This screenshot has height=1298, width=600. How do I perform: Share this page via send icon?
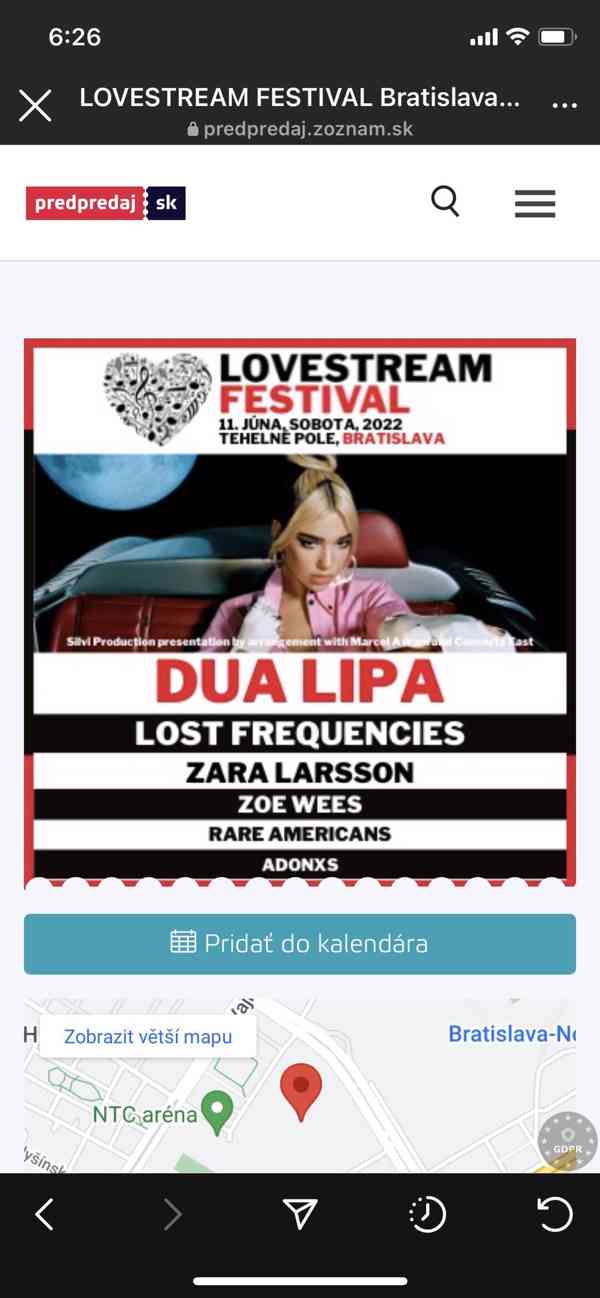point(300,1214)
